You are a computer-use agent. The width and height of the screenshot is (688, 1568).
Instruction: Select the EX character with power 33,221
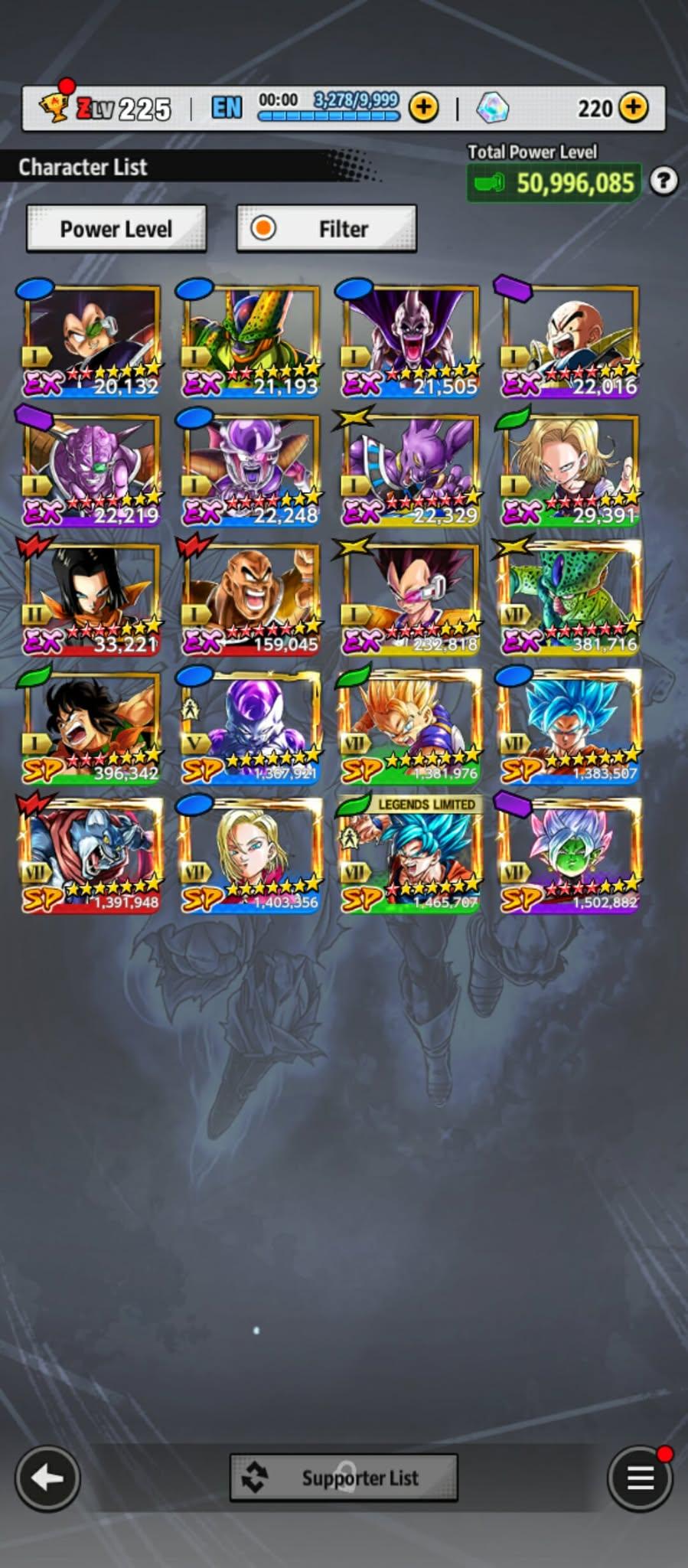coord(92,598)
